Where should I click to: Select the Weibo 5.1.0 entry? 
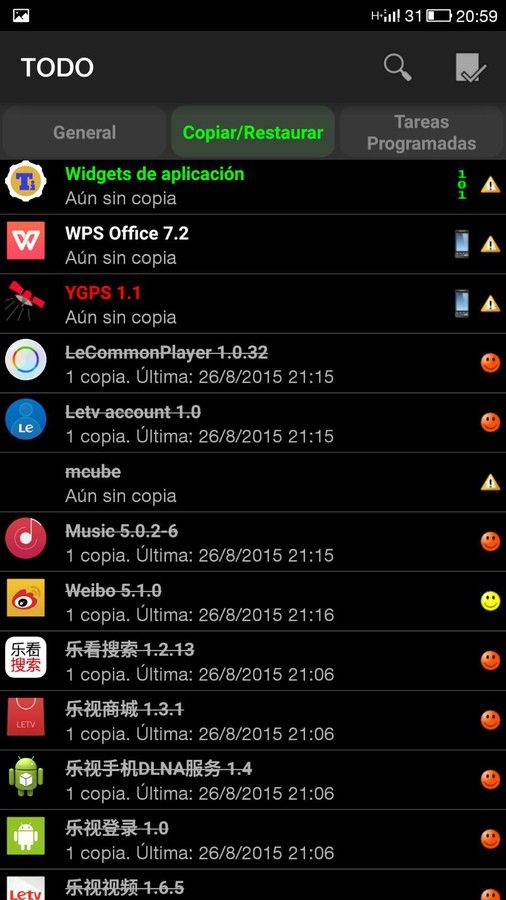click(253, 602)
